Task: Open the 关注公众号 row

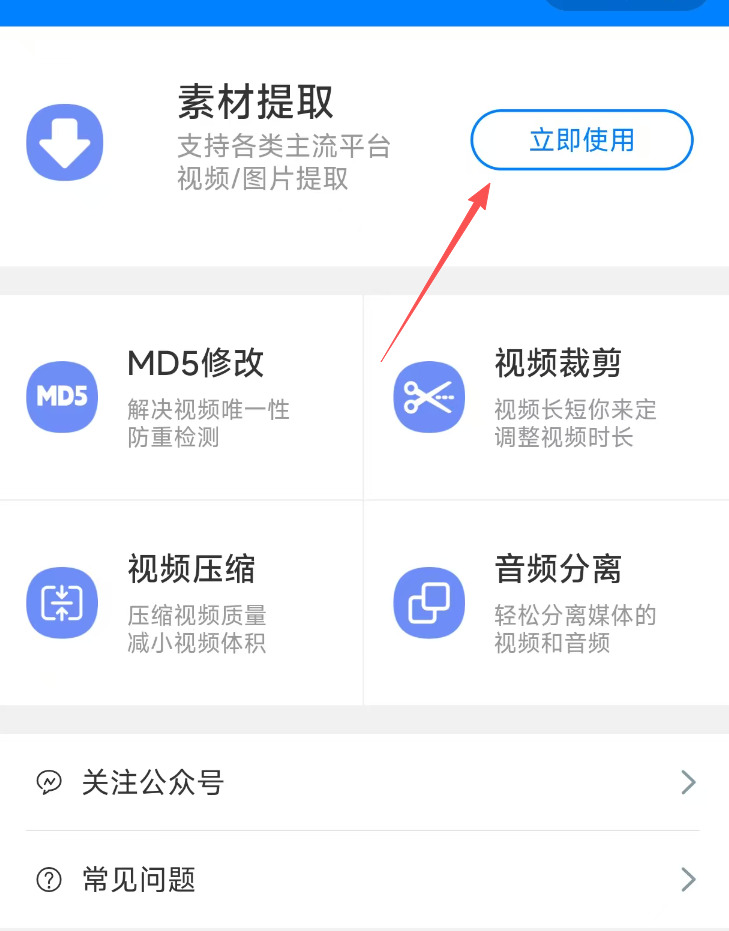Action: (362, 782)
